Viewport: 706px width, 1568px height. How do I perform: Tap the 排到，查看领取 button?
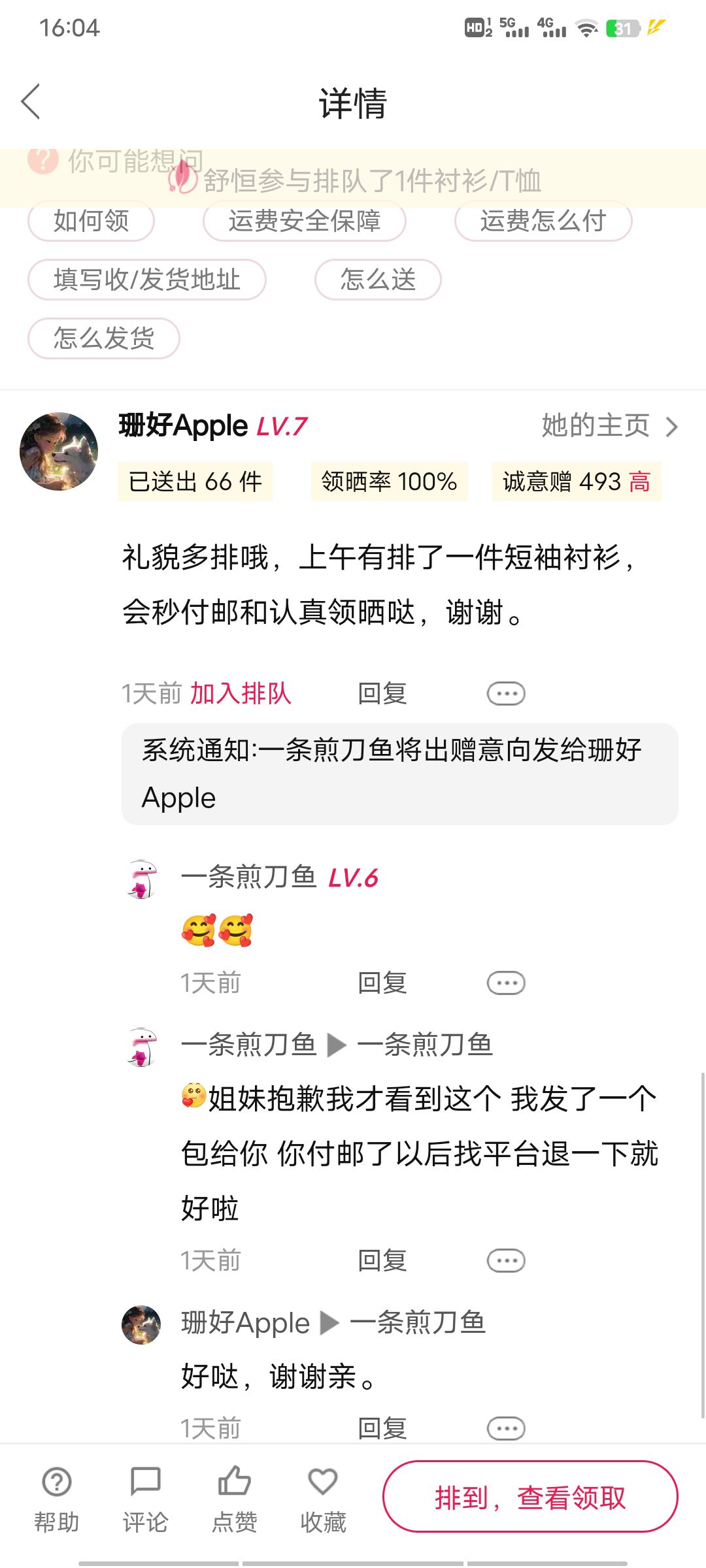(x=530, y=1496)
